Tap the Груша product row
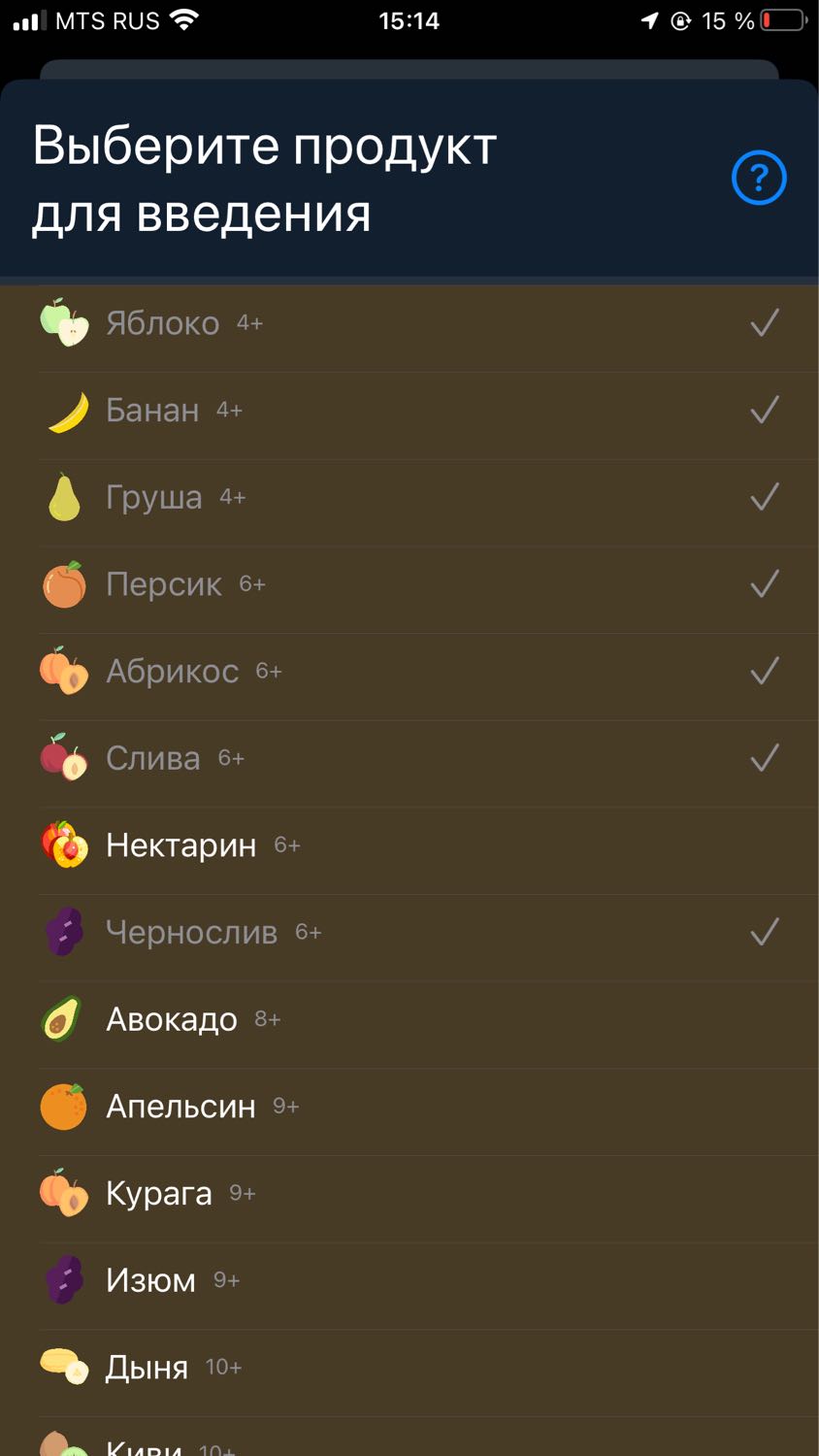 tap(409, 497)
